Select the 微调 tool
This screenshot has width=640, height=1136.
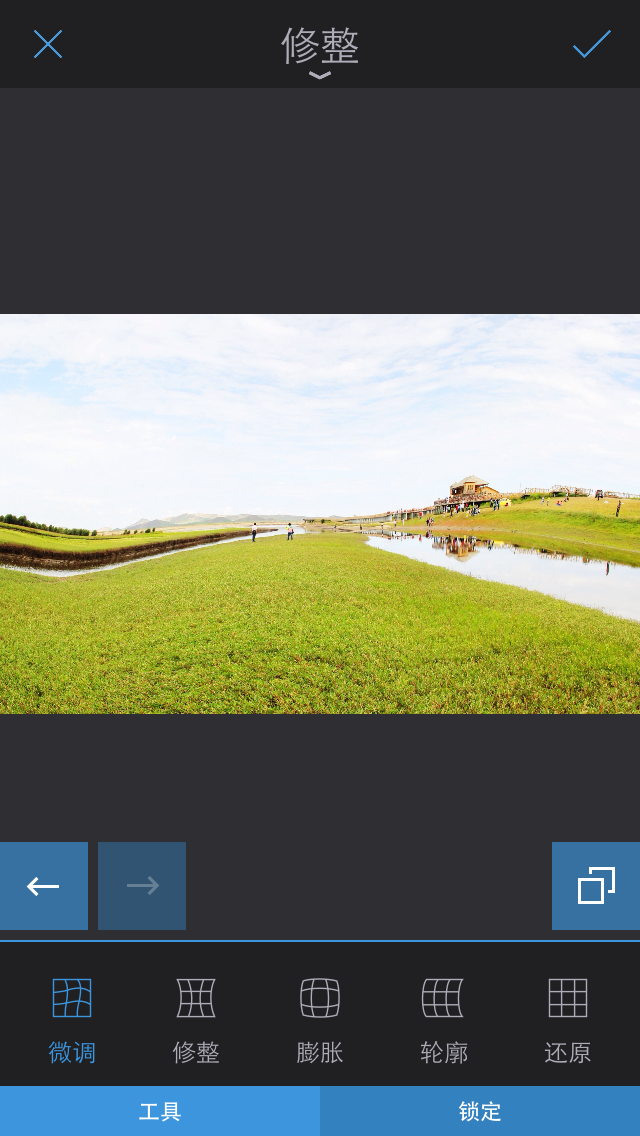tap(72, 1018)
